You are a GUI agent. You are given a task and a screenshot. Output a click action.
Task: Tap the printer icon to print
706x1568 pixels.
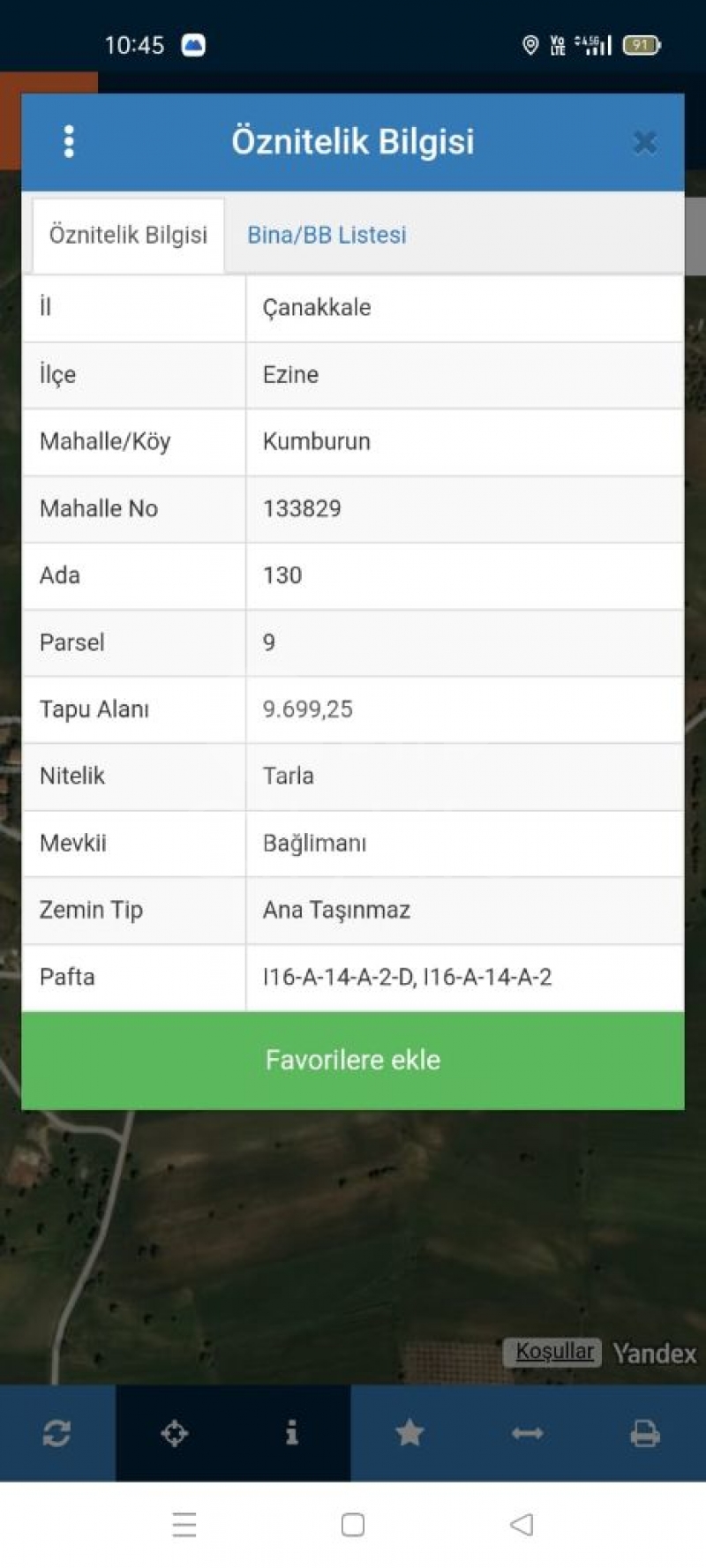pyautogui.click(x=645, y=1433)
